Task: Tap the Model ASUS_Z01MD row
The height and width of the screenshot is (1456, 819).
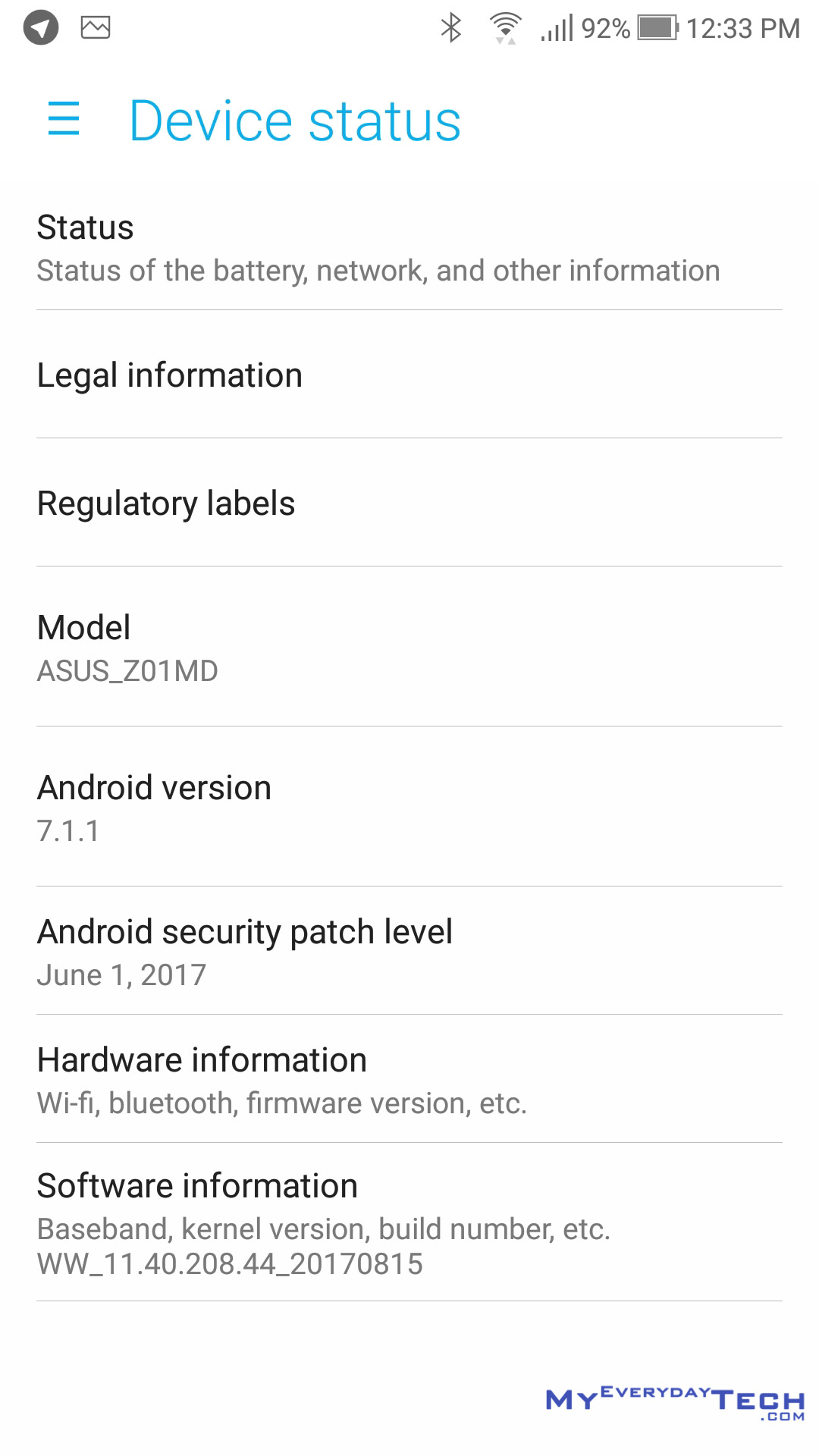Action: (x=409, y=647)
